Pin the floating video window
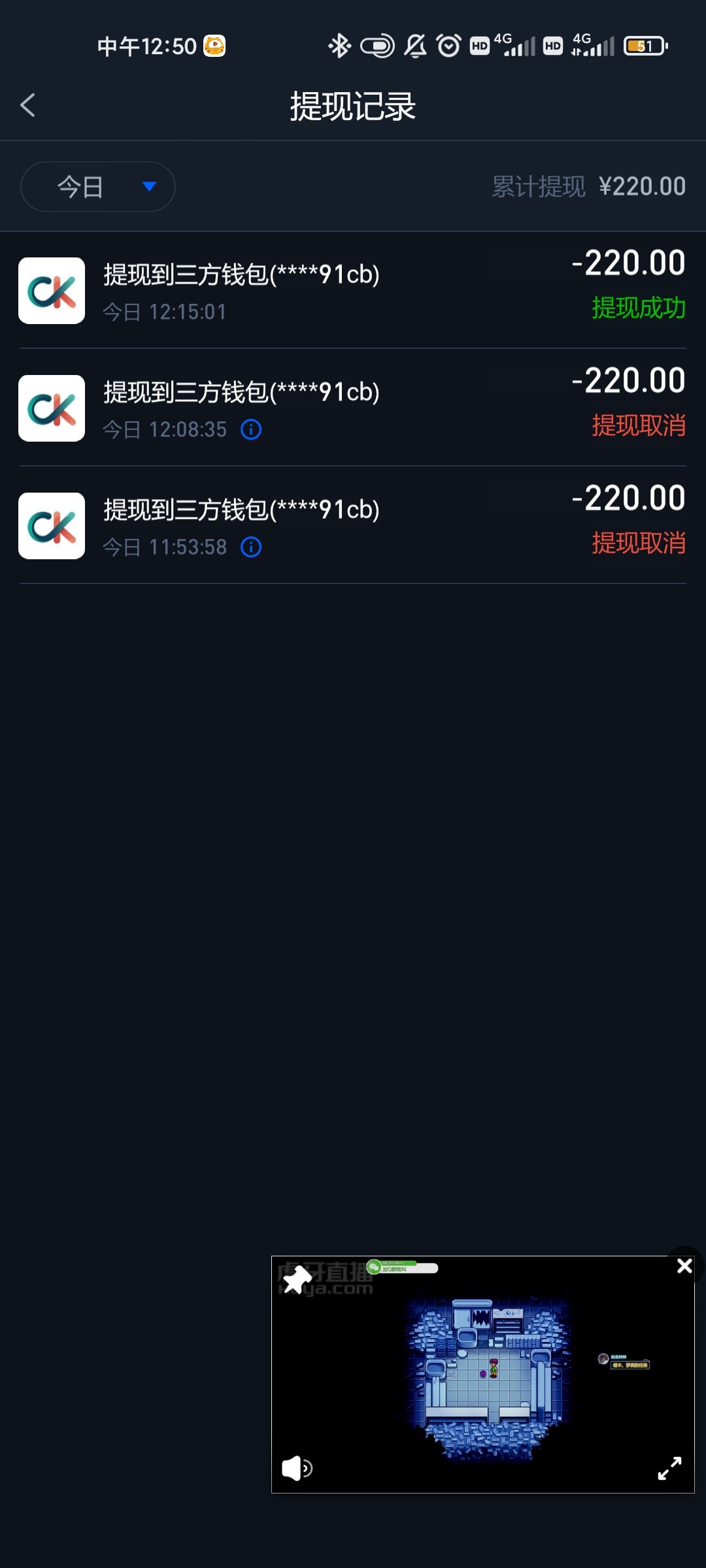 [x=297, y=1279]
